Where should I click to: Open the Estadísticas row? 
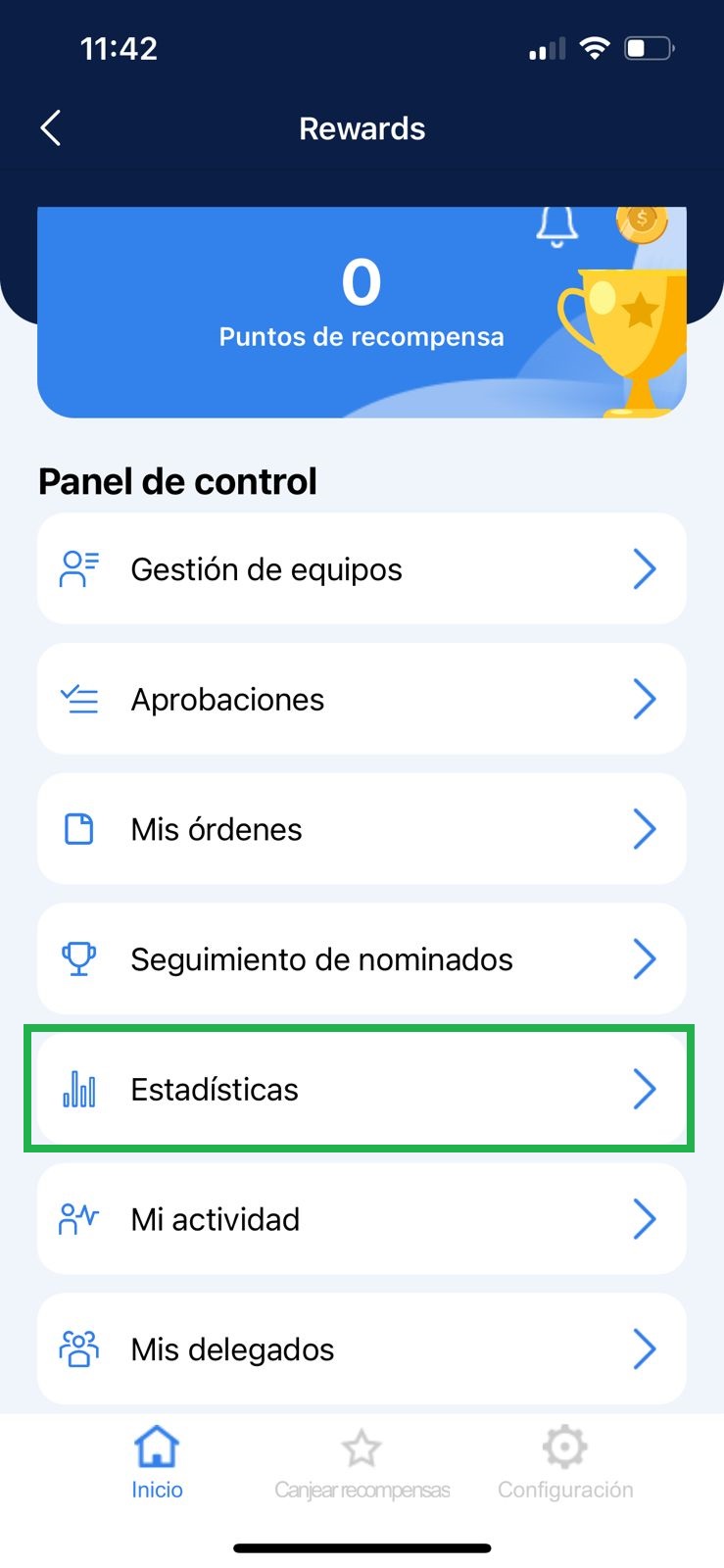click(362, 1089)
